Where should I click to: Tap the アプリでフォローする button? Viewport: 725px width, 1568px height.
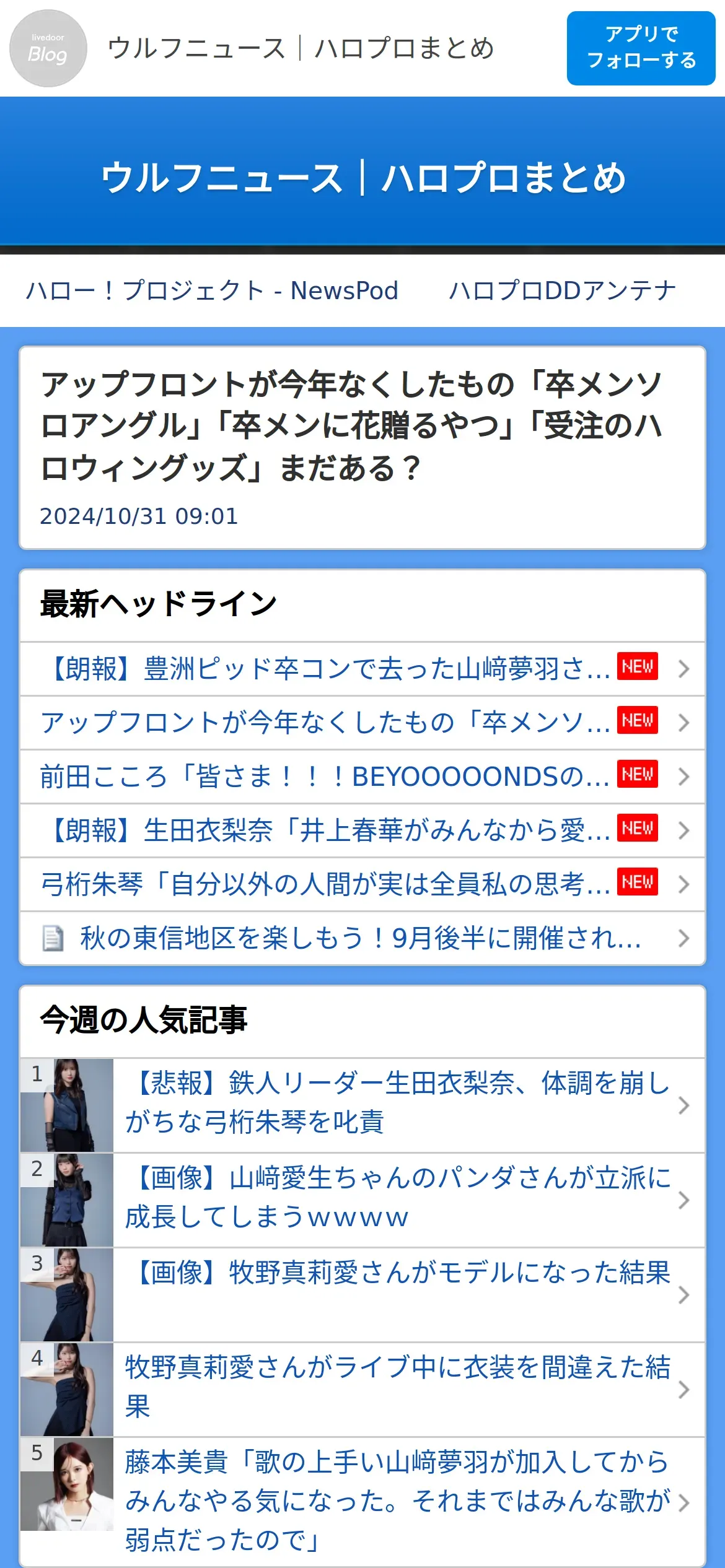coord(641,48)
